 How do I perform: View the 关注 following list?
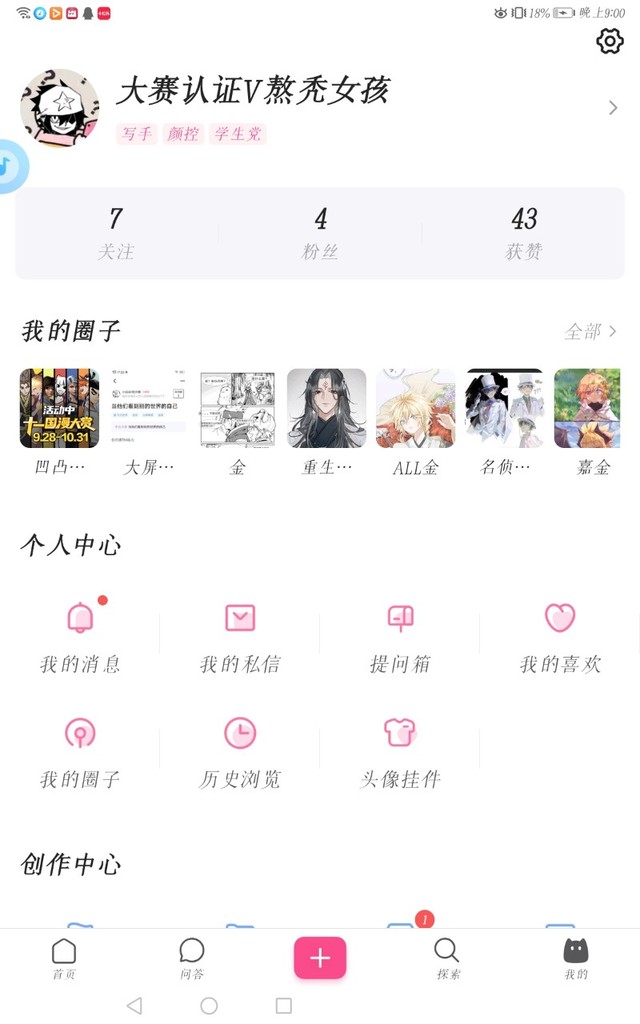click(116, 233)
